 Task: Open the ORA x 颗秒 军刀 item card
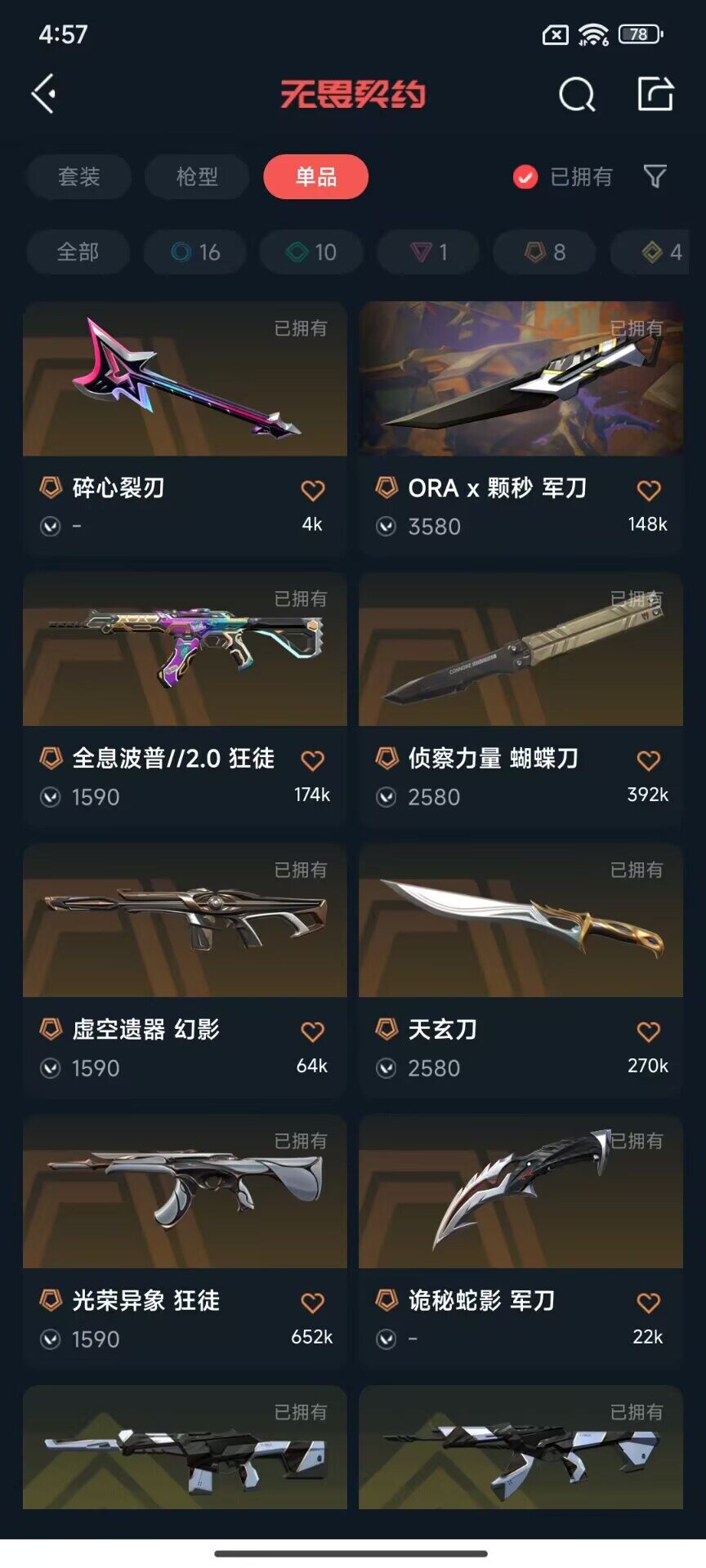click(521, 378)
